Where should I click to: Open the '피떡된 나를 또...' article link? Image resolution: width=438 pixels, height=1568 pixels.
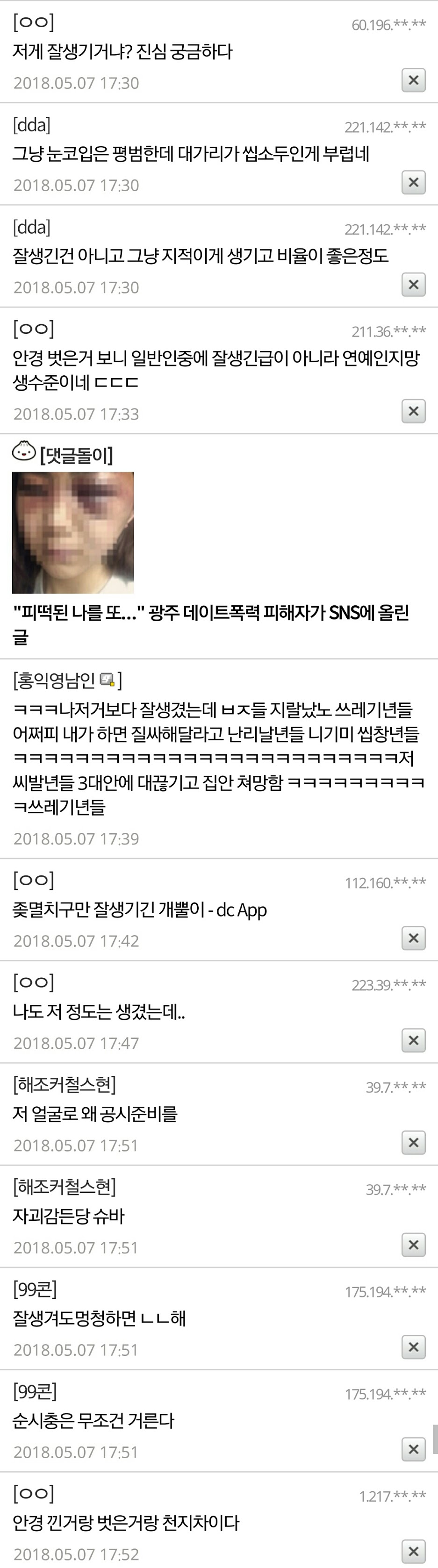(x=210, y=624)
